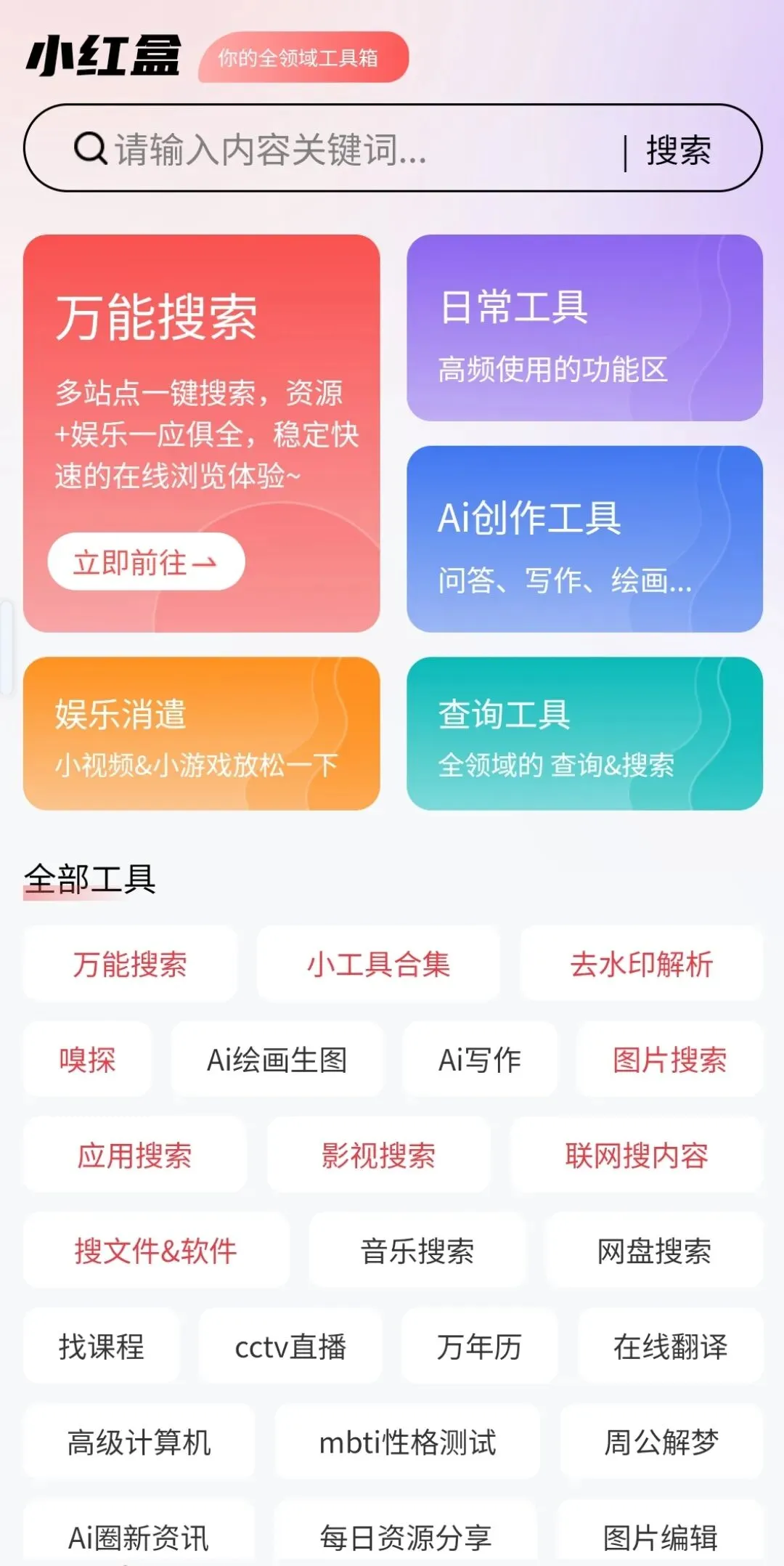
Task: Open the 在线翻译 tool
Action: point(670,1347)
